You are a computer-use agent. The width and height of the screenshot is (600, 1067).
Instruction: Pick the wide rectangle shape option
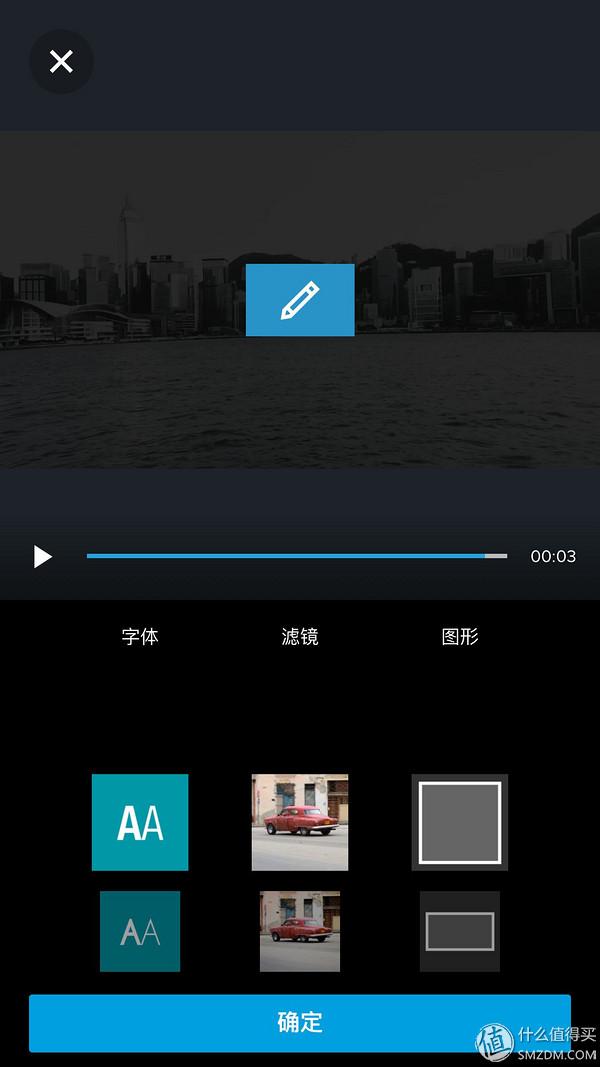460,931
